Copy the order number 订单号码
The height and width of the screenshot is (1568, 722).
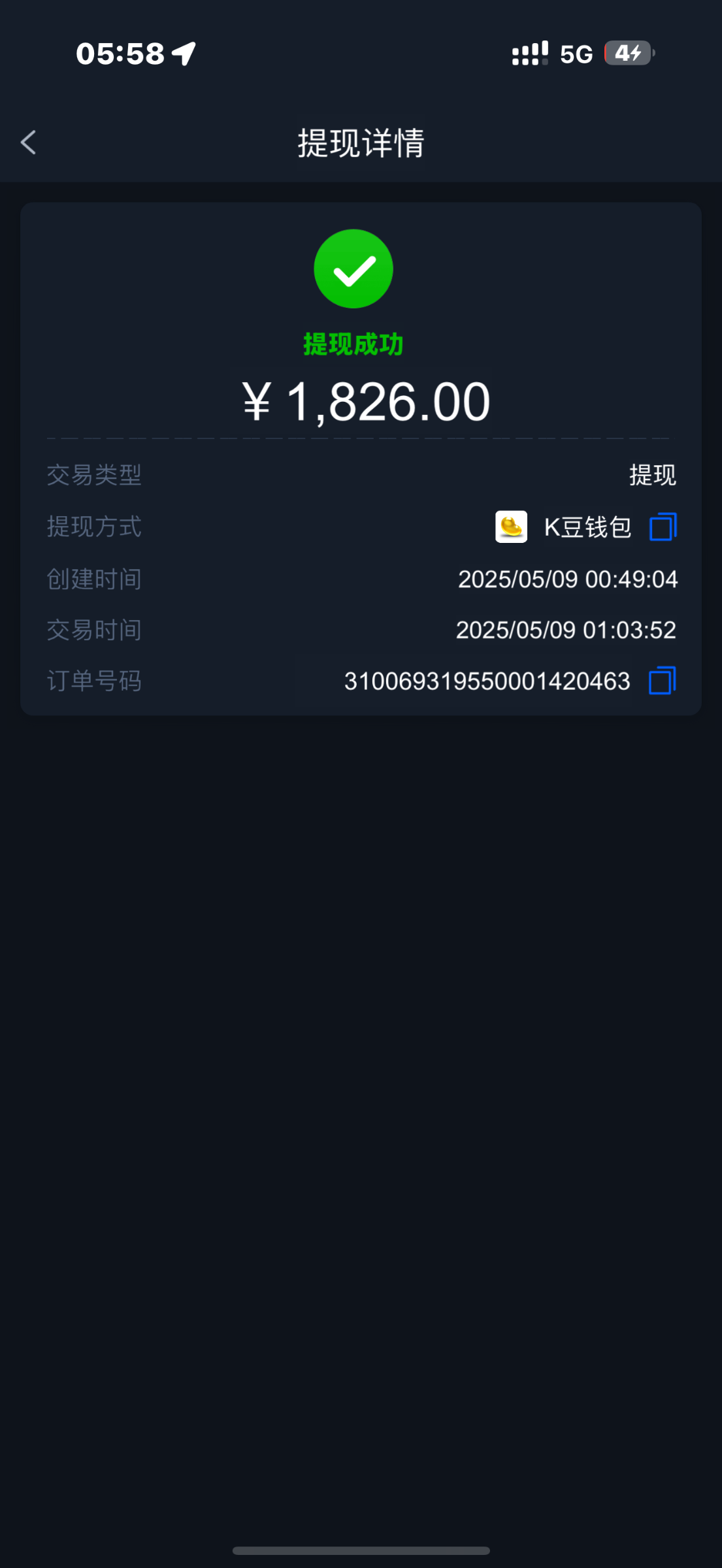click(x=663, y=681)
